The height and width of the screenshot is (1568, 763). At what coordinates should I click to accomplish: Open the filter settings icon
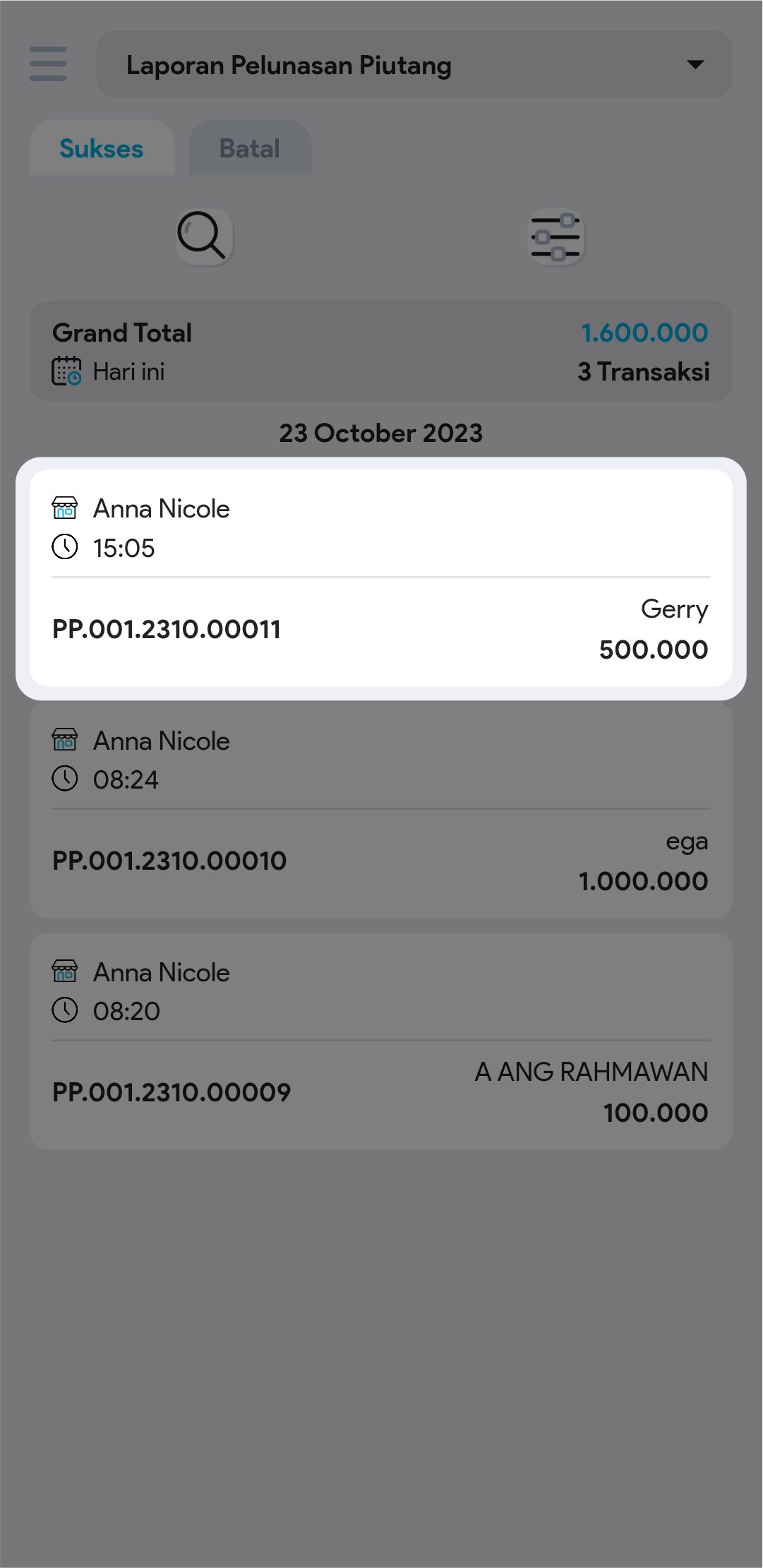[x=556, y=237]
